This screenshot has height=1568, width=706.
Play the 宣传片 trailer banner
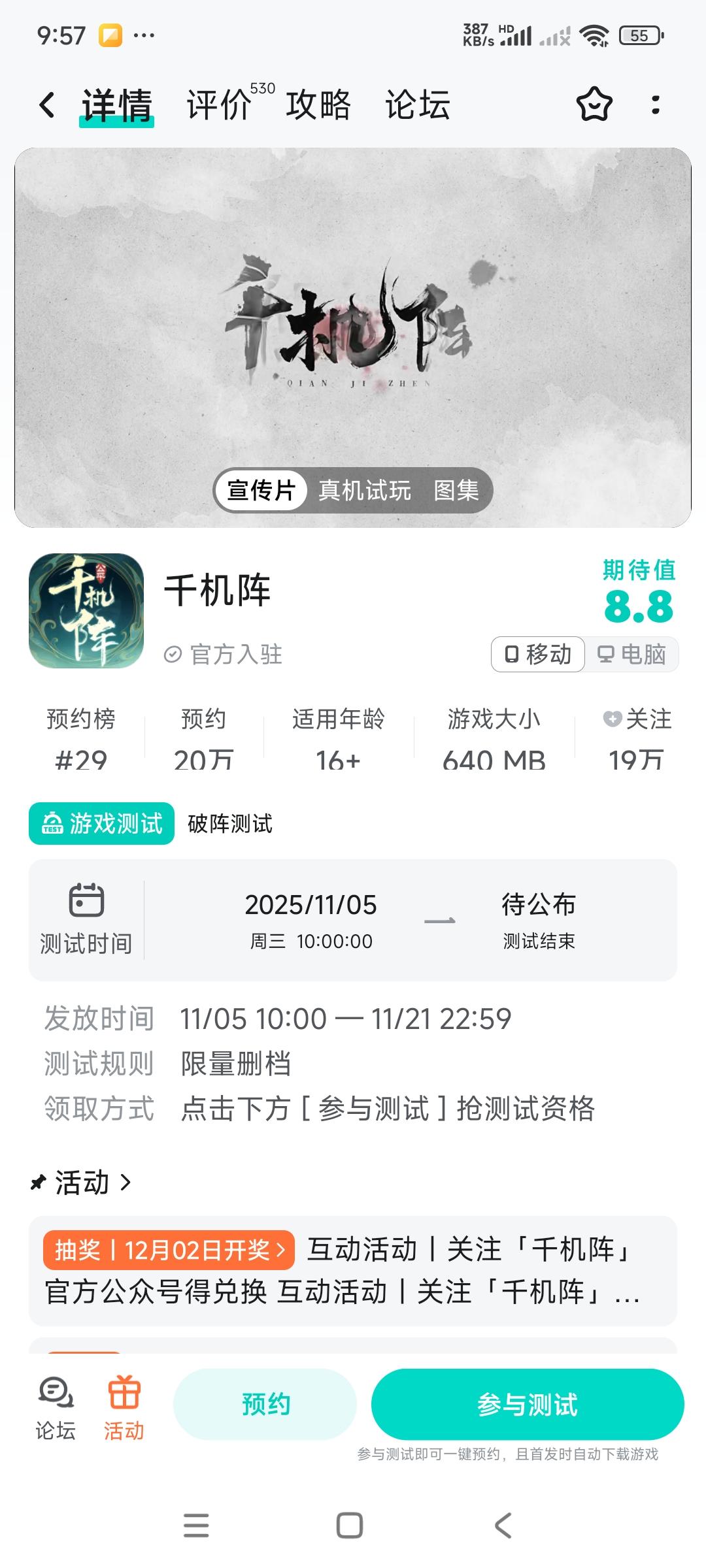click(x=261, y=491)
